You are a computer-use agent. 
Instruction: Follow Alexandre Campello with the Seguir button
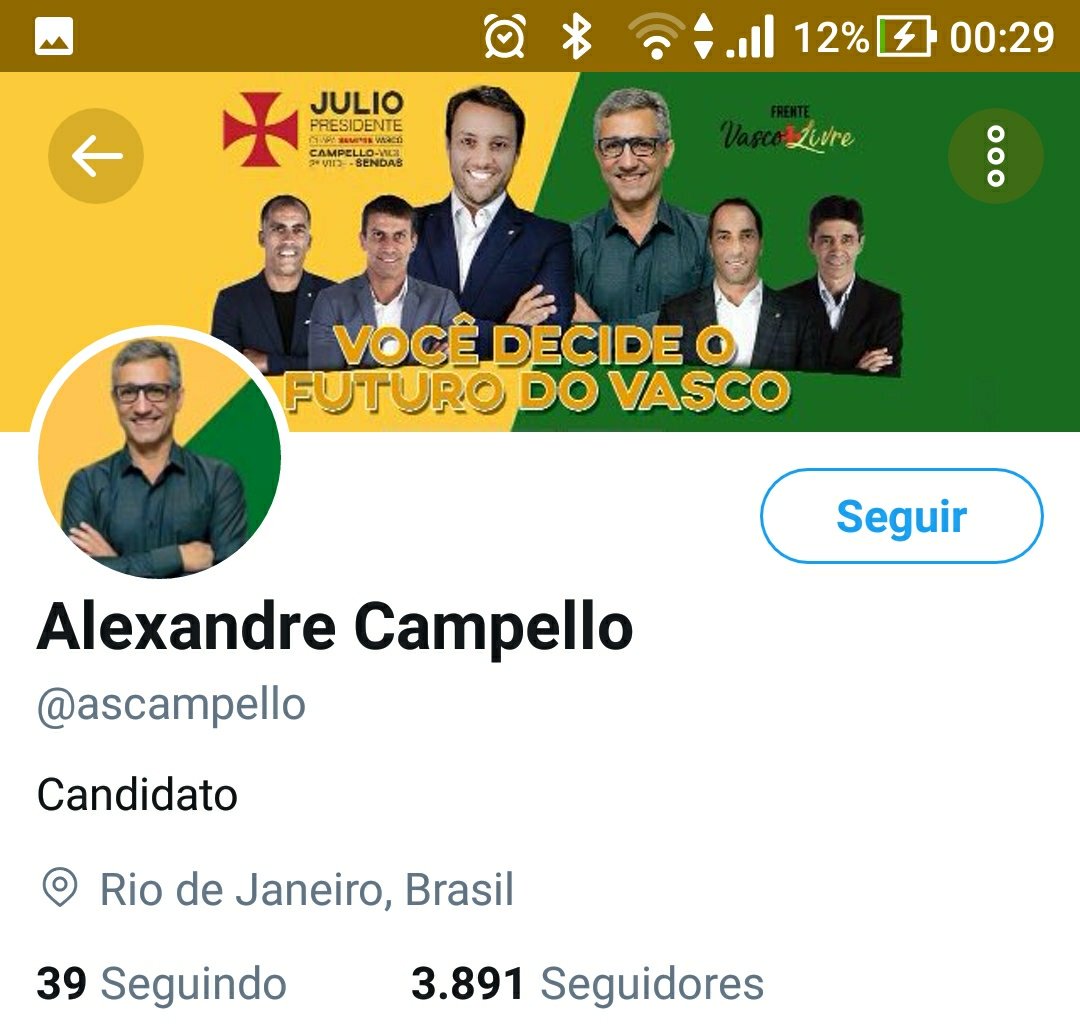901,517
